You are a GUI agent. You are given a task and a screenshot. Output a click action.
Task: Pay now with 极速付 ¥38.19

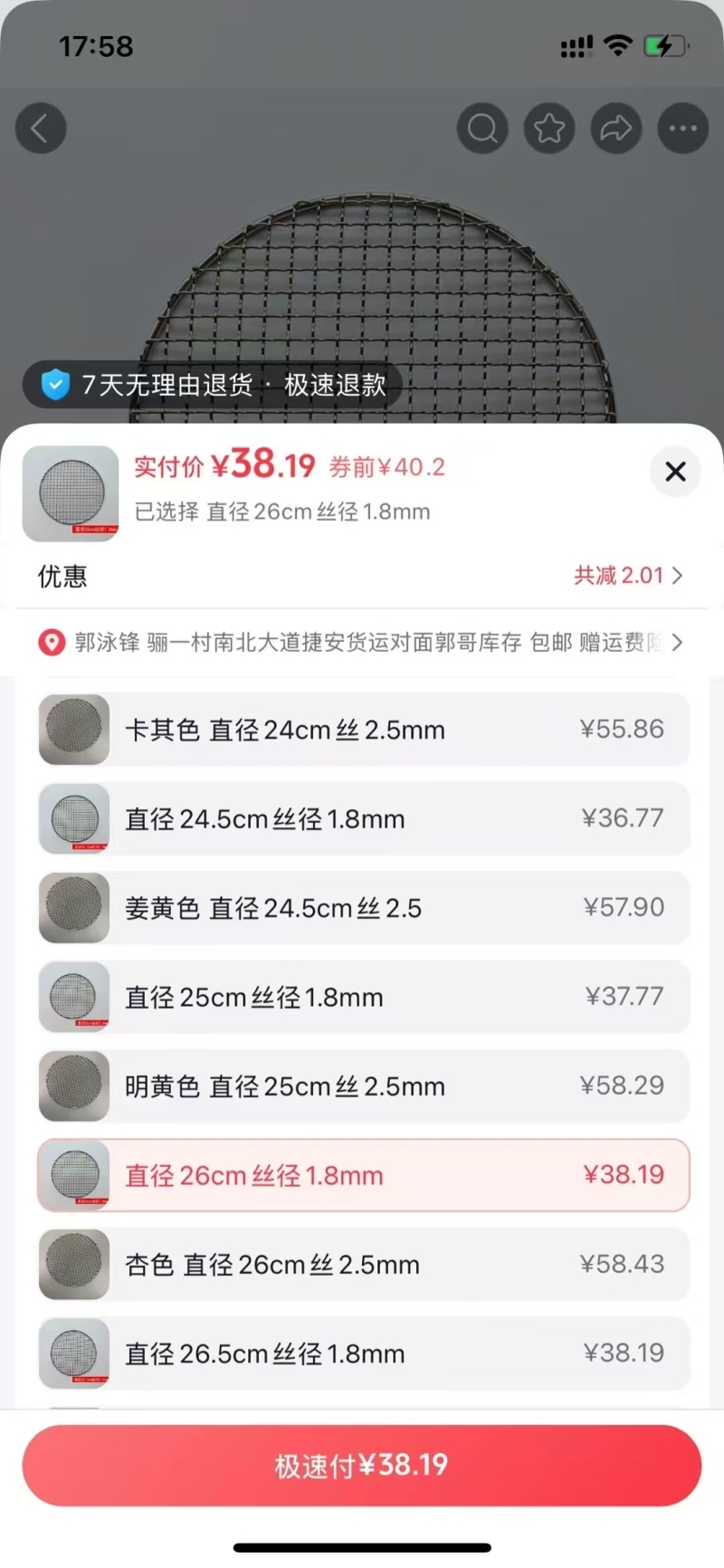point(362,1466)
